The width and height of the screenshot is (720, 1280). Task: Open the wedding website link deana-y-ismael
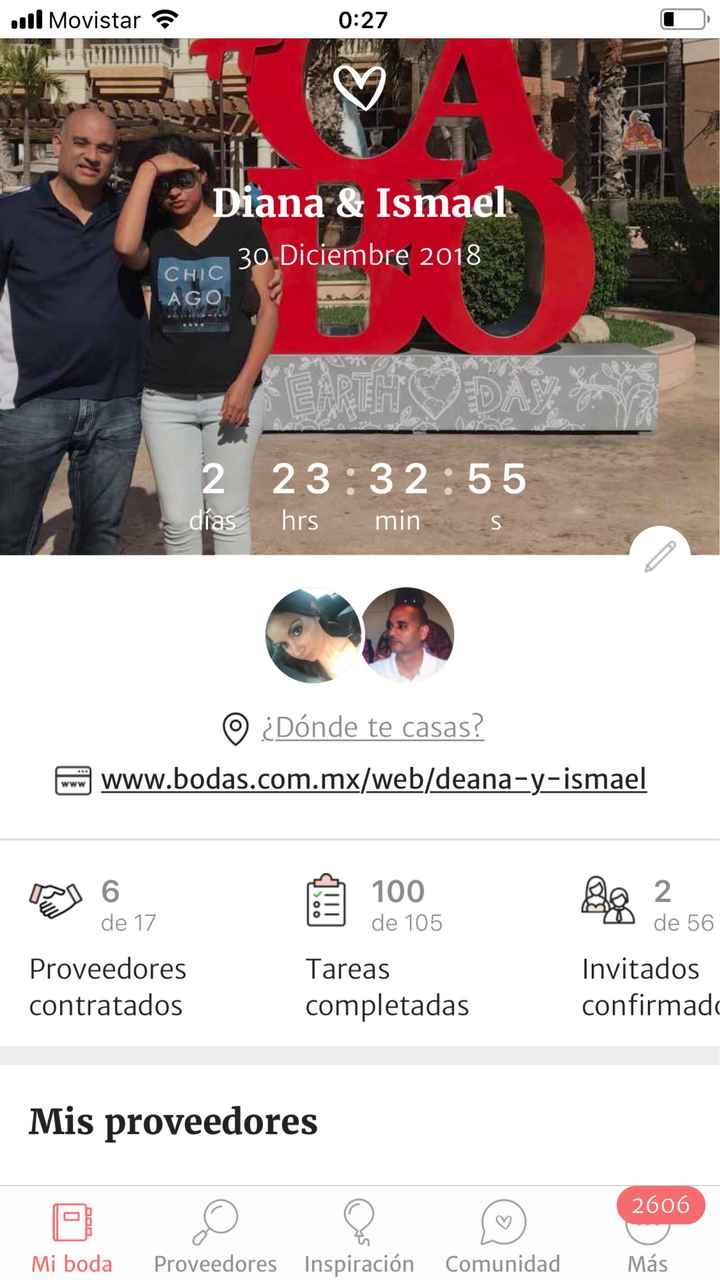coord(371,778)
